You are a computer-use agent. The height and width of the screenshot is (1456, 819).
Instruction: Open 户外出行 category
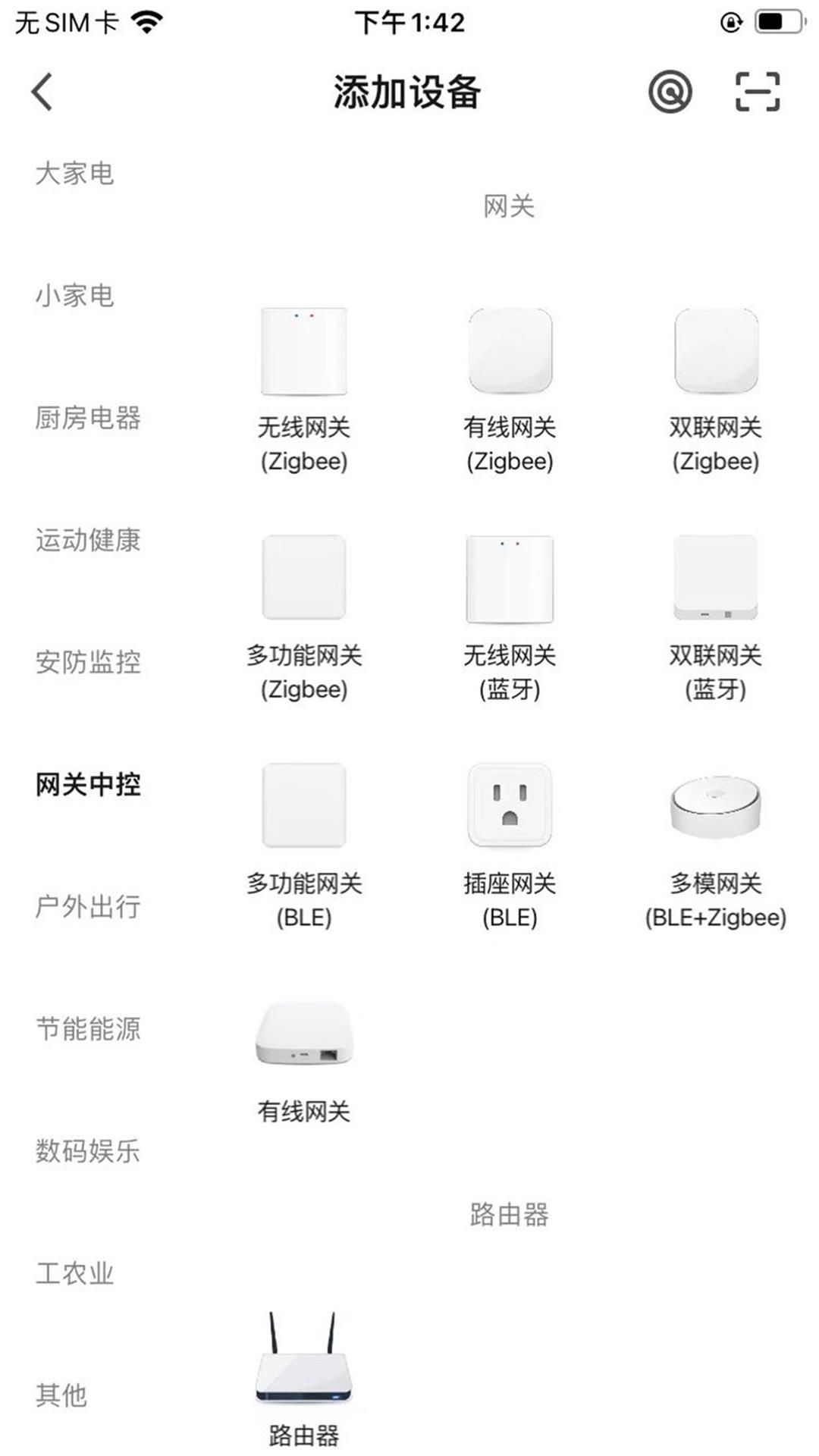(x=88, y=906)
